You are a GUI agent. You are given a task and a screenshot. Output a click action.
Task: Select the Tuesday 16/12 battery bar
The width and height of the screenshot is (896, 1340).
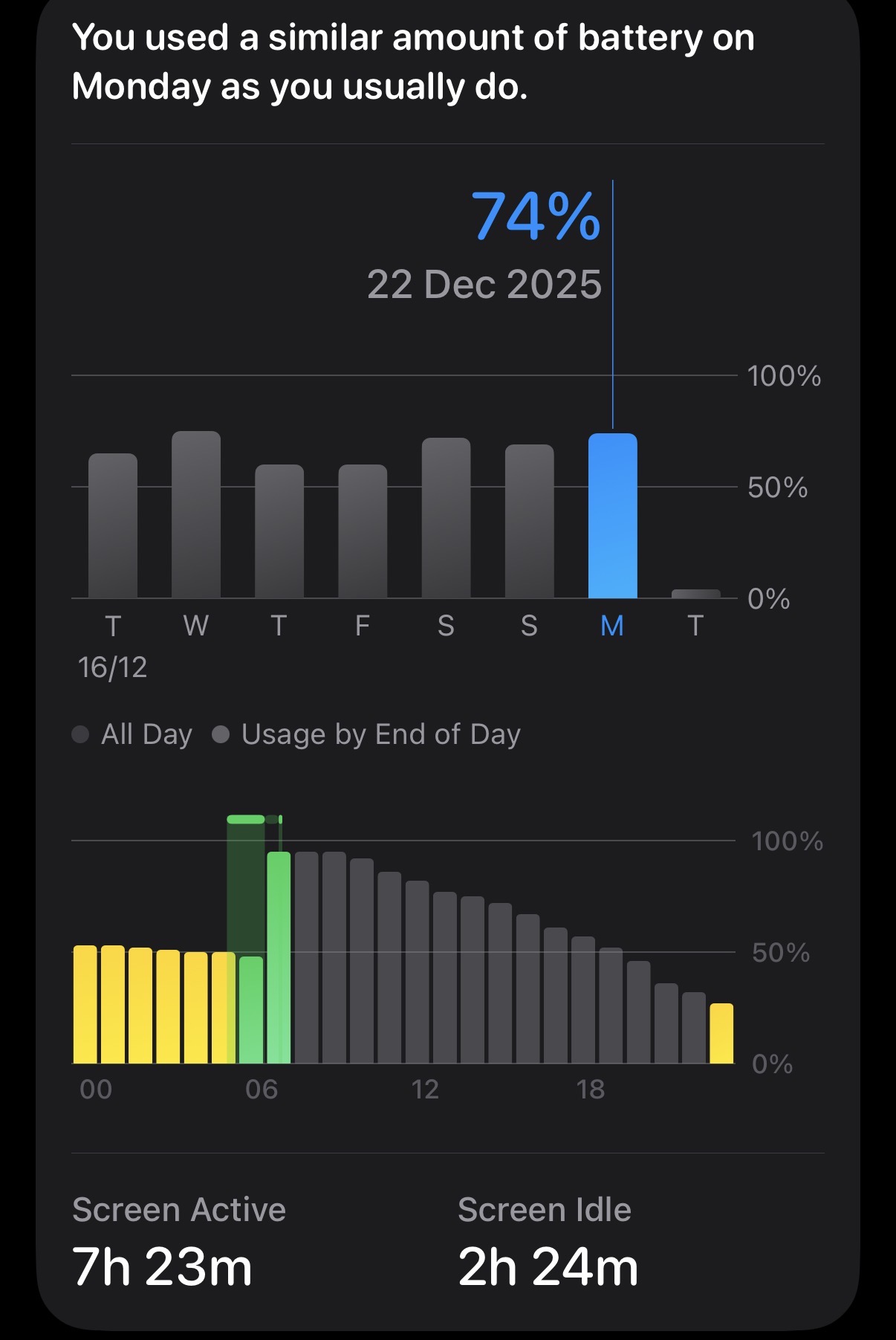click(113, 526)
